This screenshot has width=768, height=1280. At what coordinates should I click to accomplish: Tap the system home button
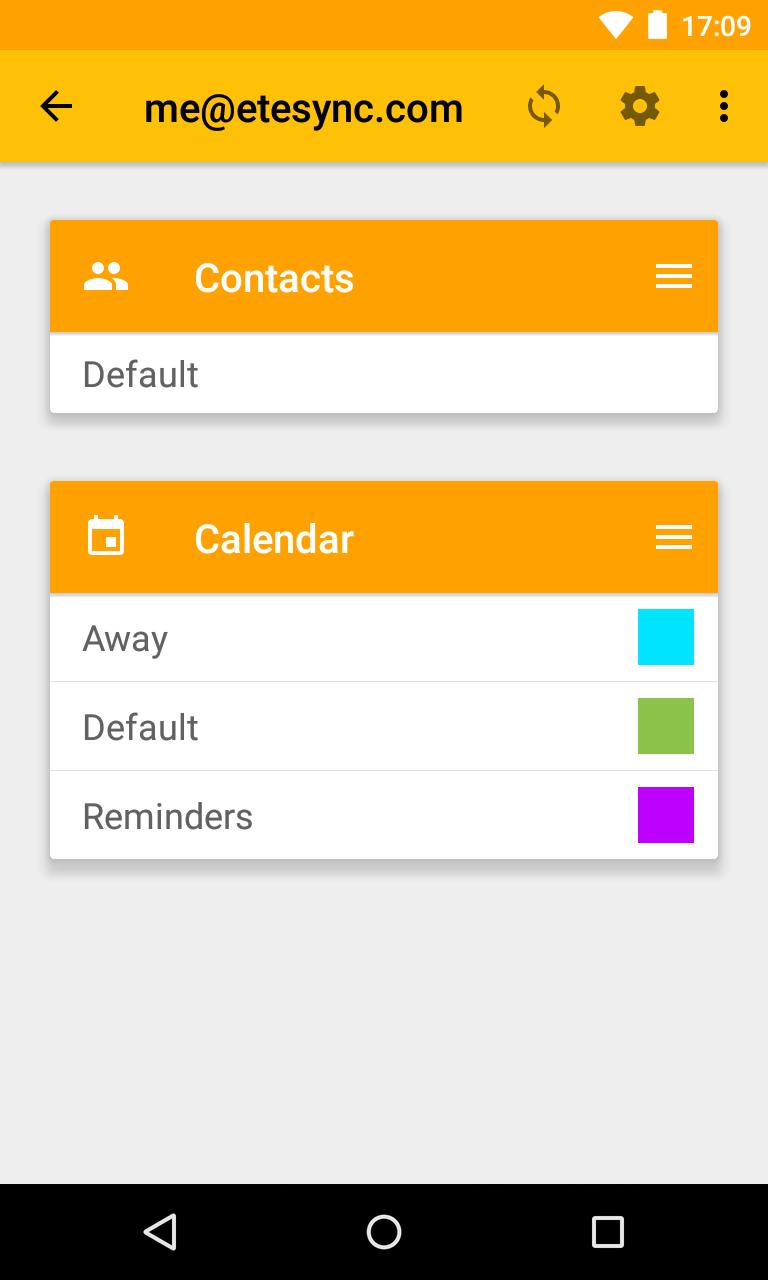click(384, 1232)
